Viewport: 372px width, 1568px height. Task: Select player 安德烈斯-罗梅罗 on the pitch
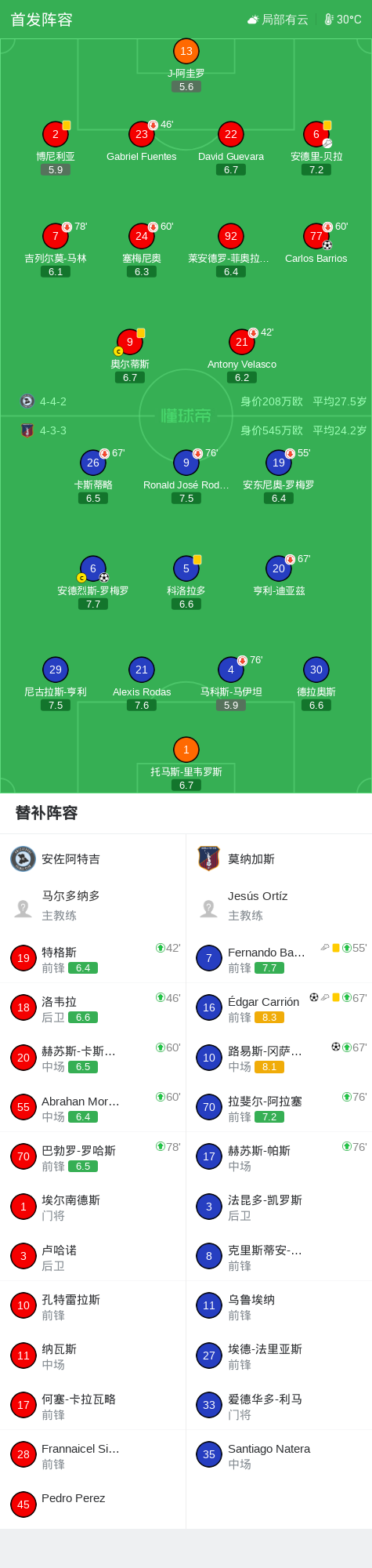[93, 582]
